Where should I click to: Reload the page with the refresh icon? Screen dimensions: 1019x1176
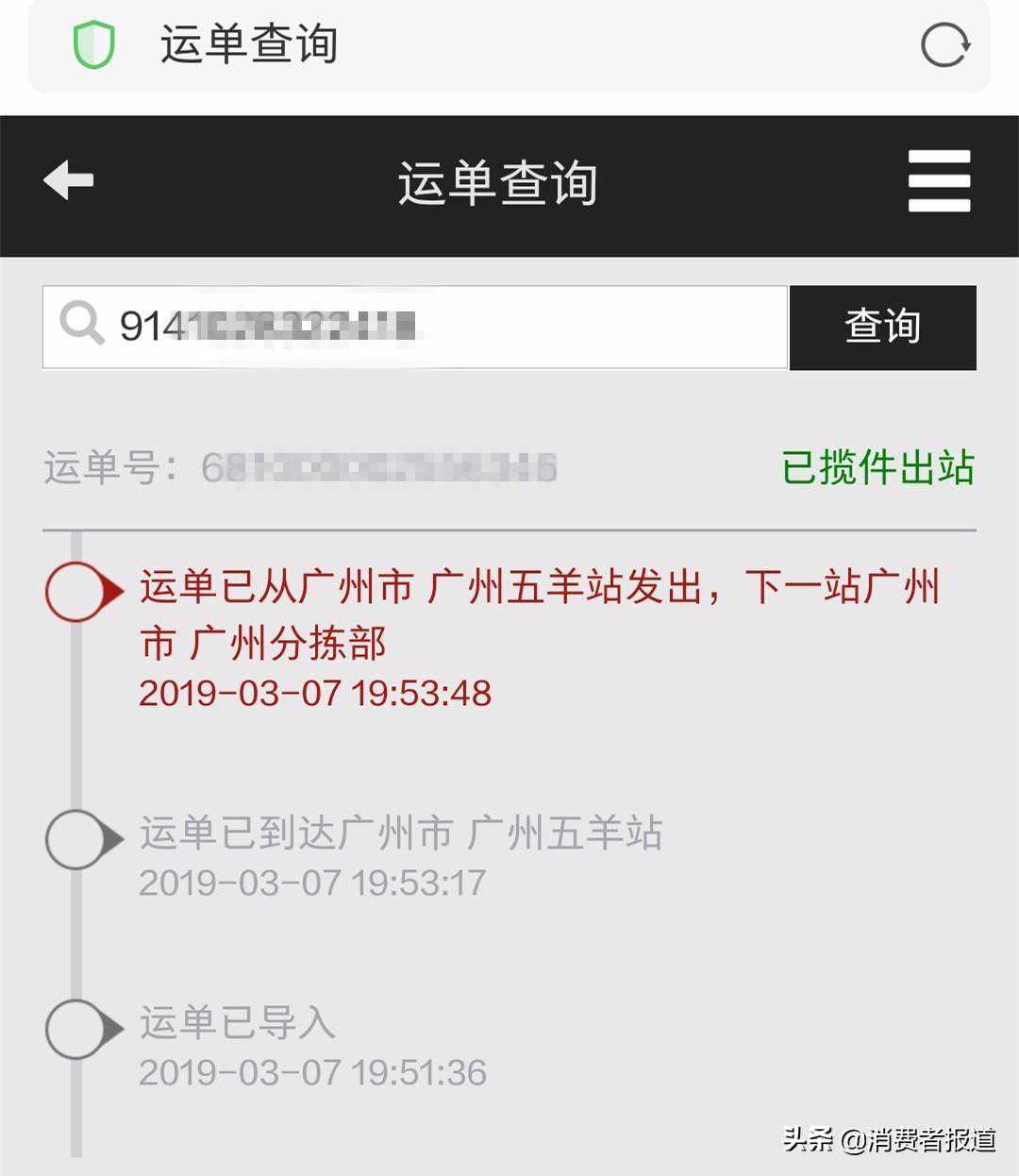pos(944,45)
